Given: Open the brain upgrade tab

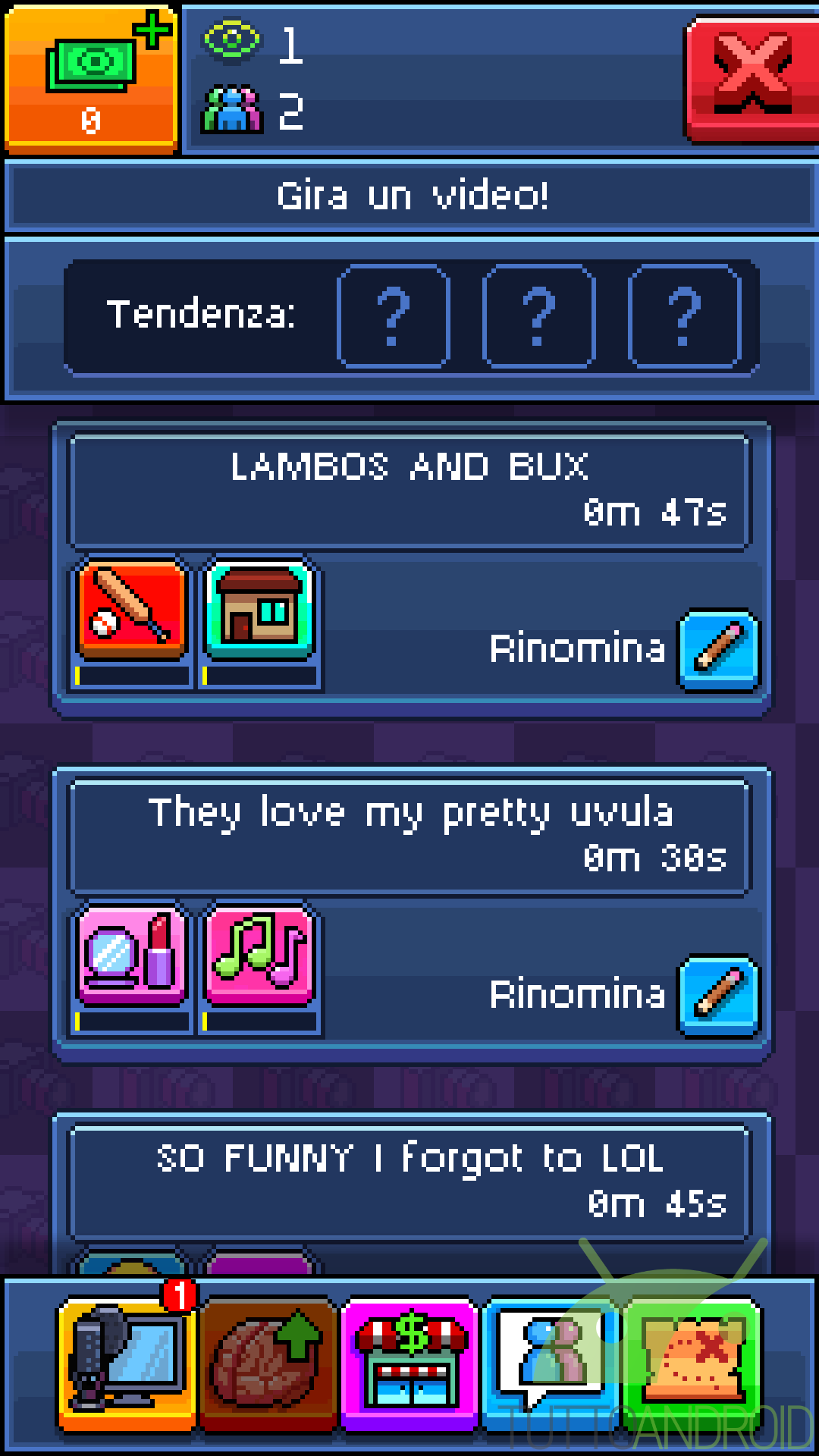Looking at the screenshot, I should [268, 1363].
